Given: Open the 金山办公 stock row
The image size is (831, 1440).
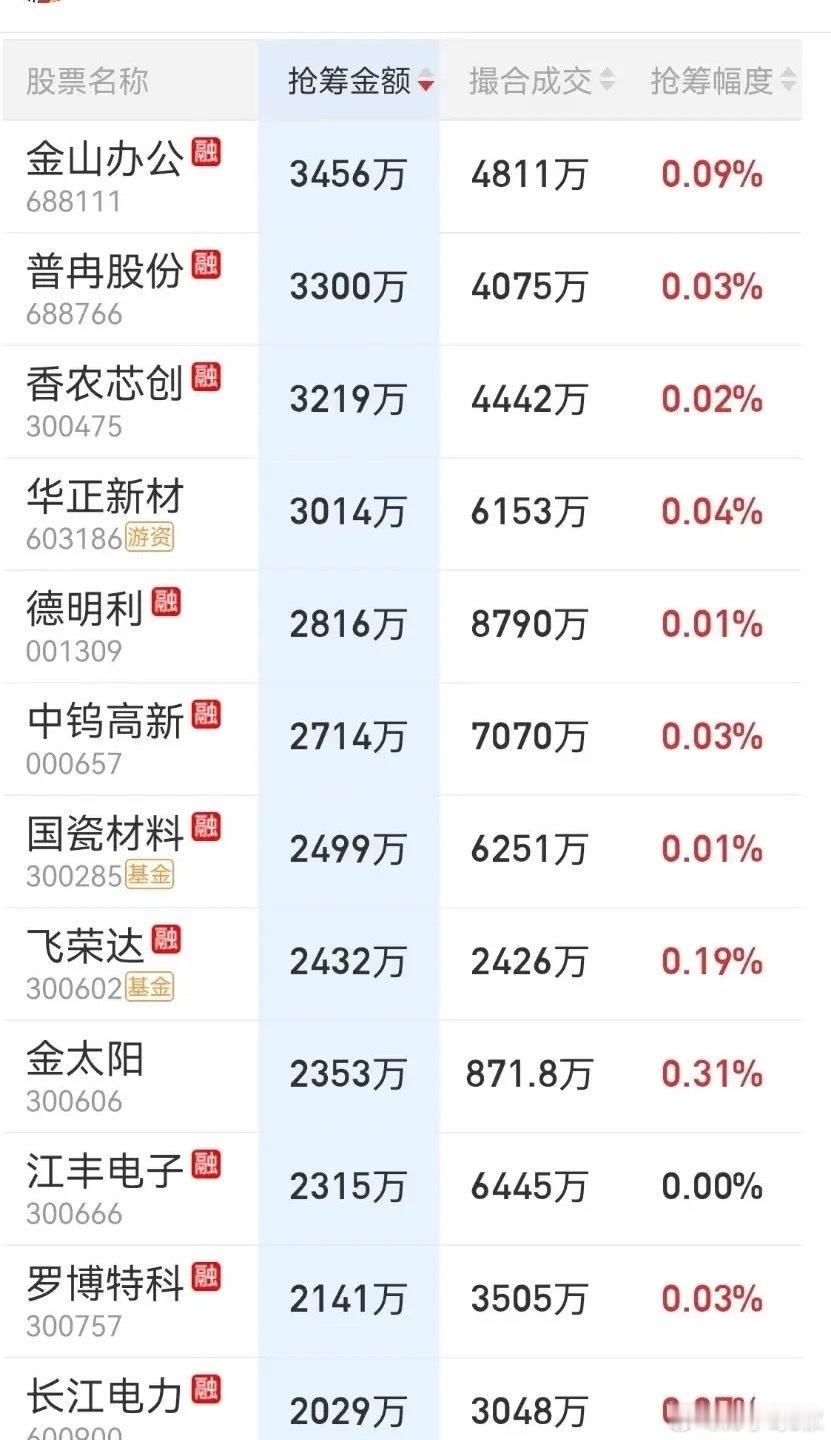Looking at the screenshot, I should click(x=402, y=177).
